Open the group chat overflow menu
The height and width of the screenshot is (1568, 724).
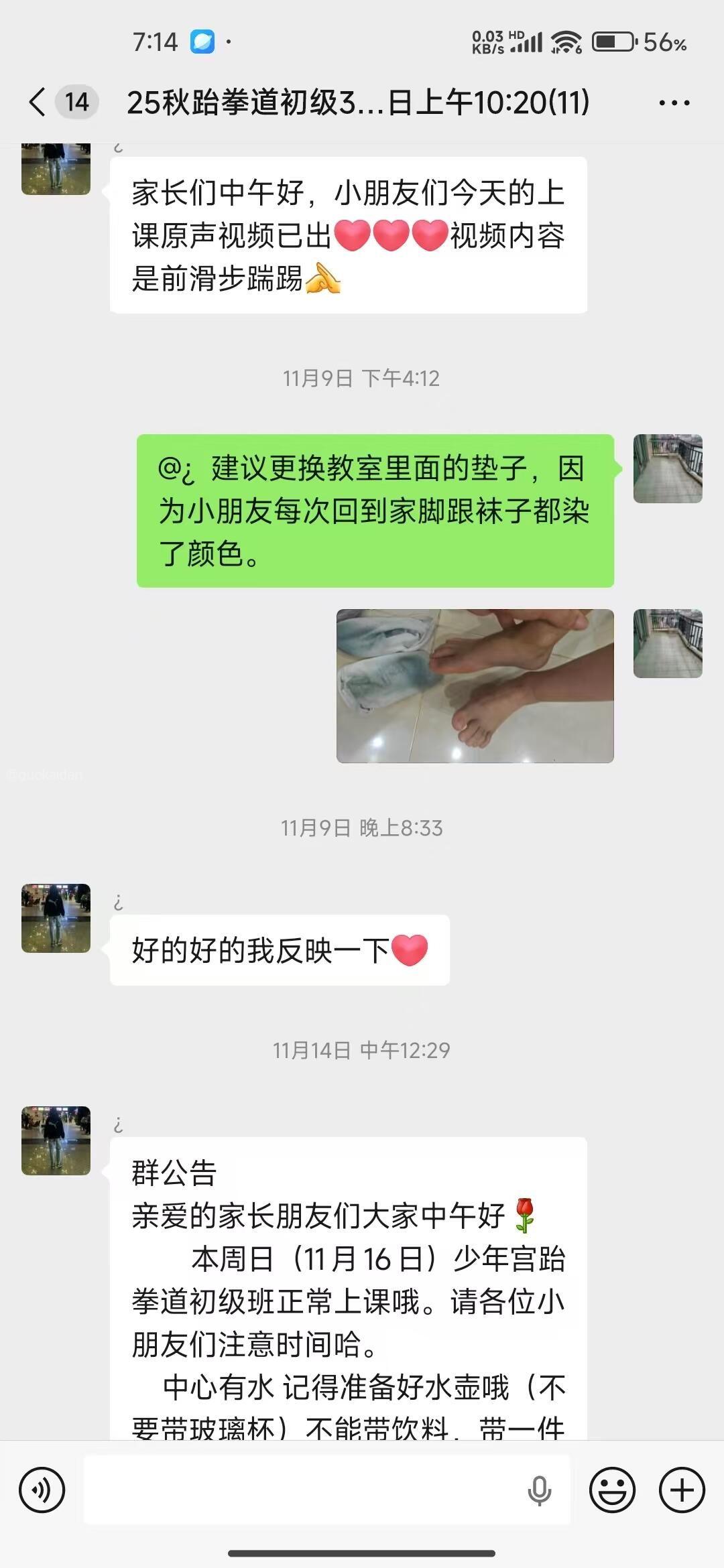(674, 103)
